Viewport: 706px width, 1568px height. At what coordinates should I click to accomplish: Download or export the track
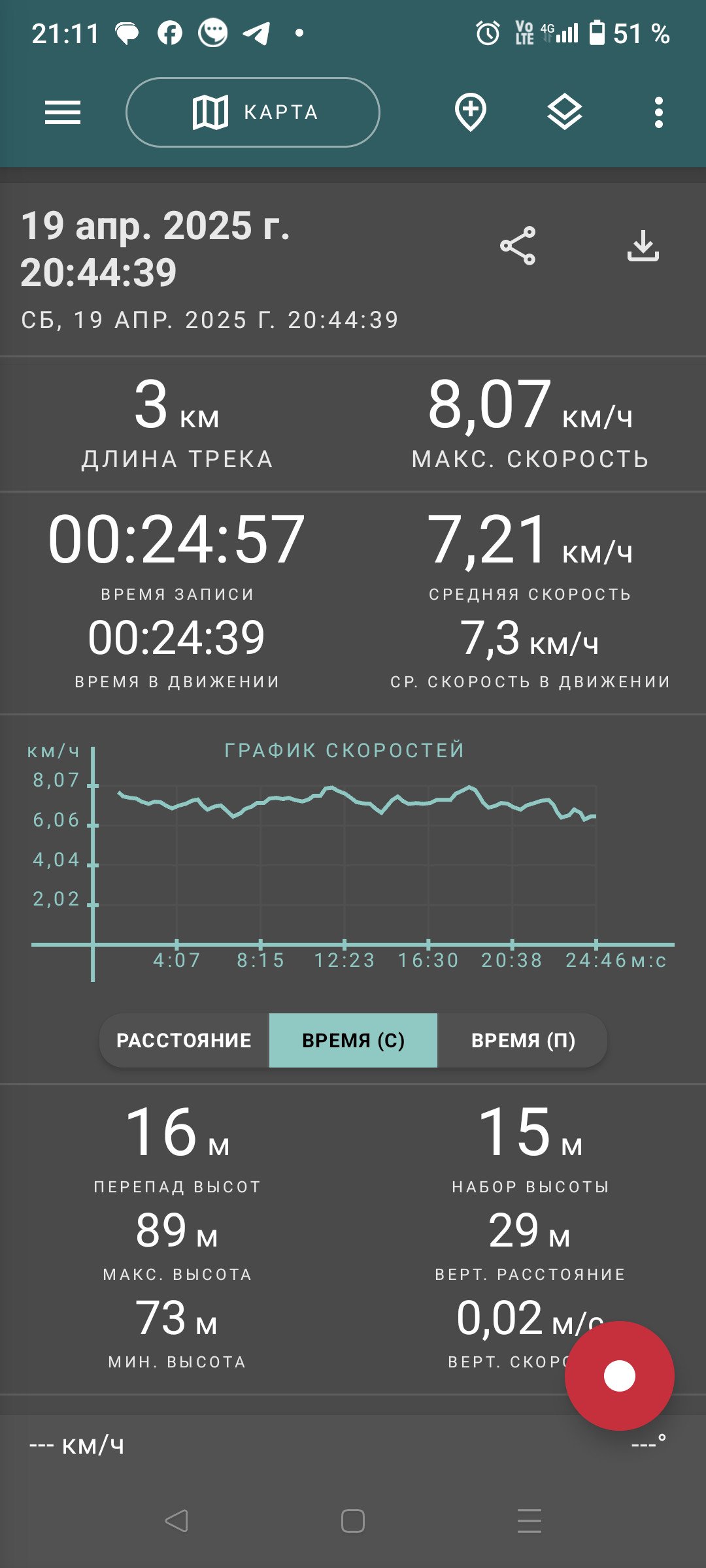(x=643, y=246)
